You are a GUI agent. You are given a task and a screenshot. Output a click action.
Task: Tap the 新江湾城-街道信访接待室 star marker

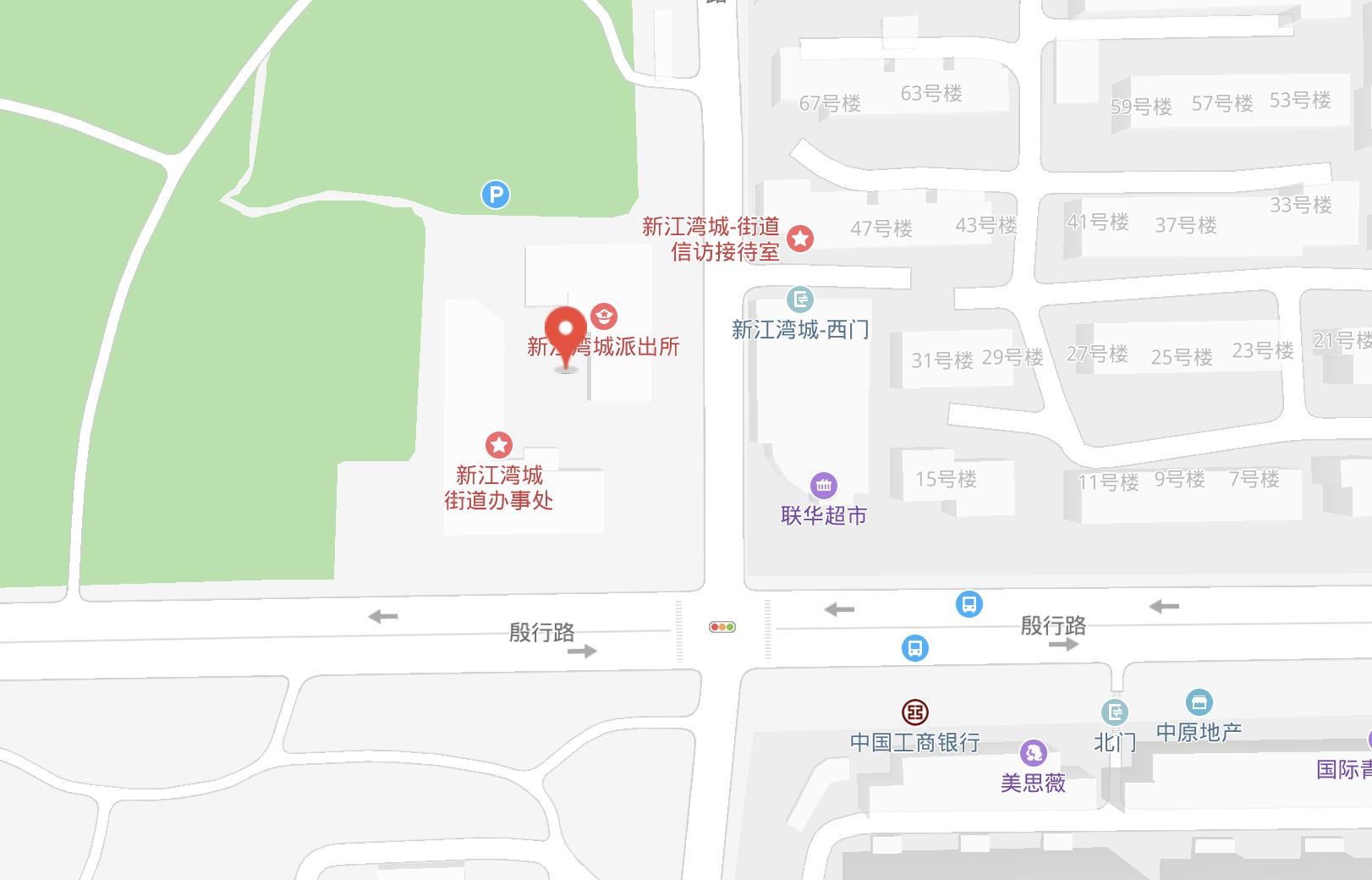click(800, 239)
